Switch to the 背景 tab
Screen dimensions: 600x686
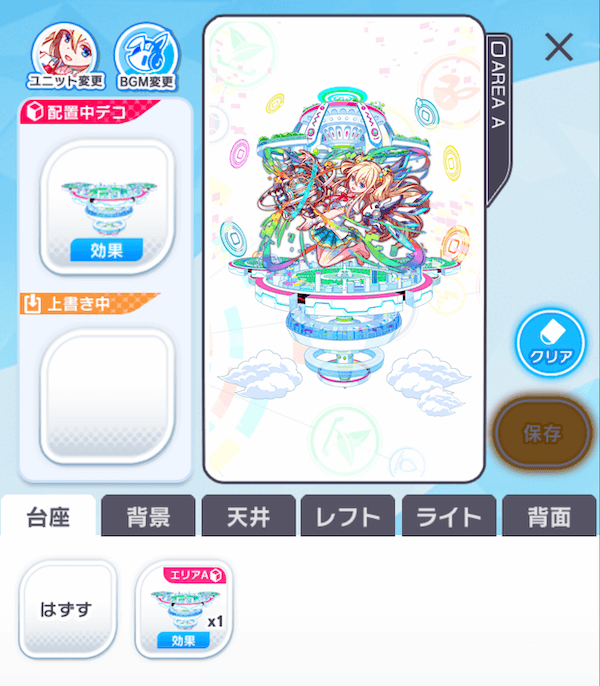[x=148, y=517]
